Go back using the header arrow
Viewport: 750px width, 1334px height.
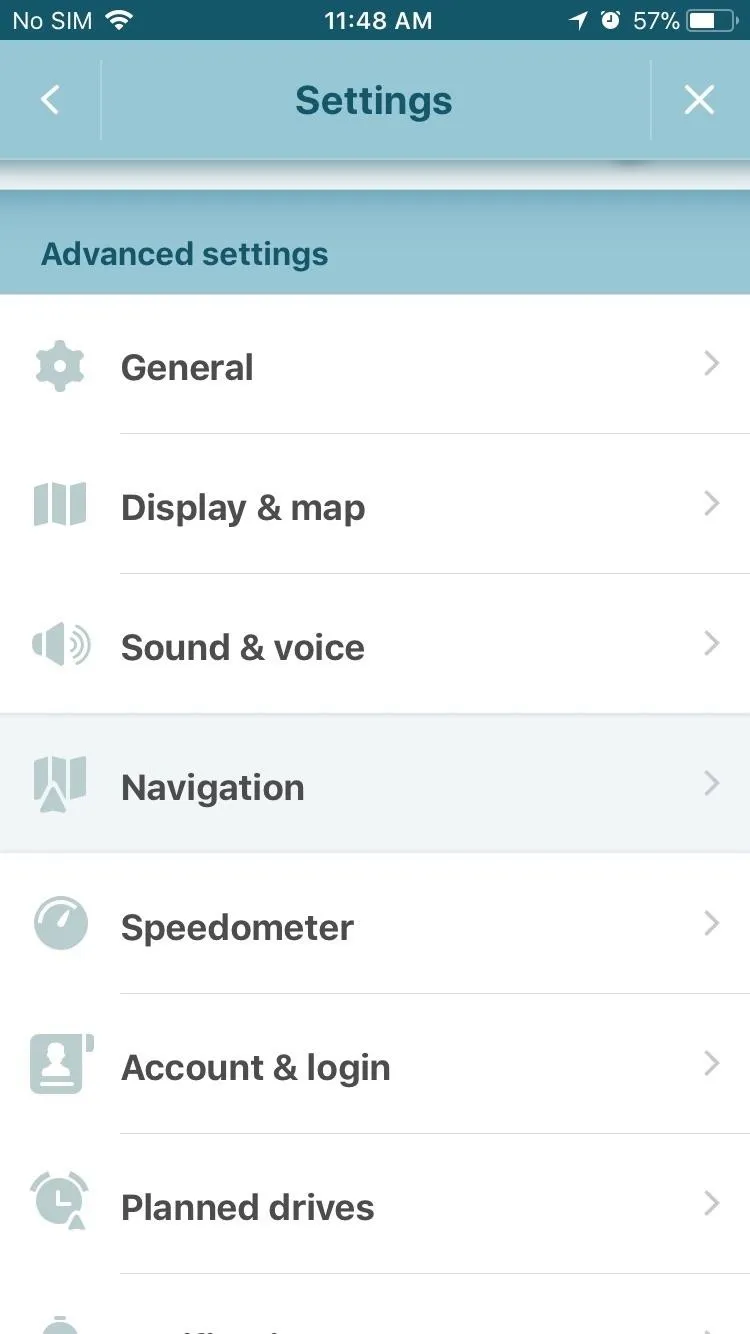[50, 100]
